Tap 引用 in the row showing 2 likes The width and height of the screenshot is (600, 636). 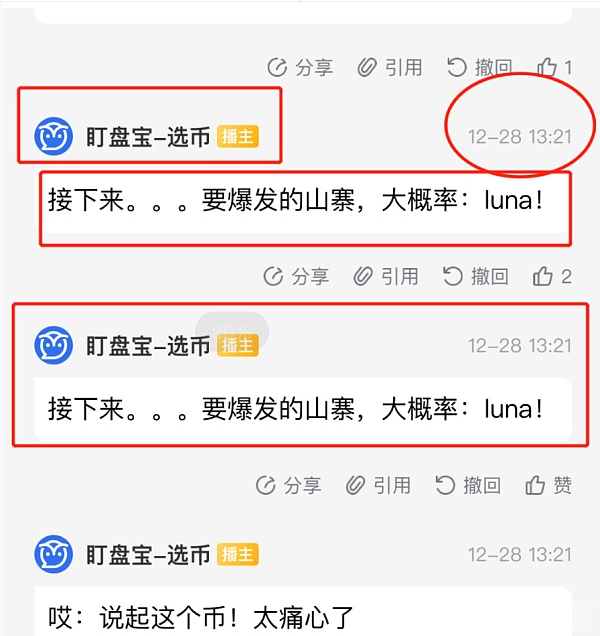pos(386,277)
